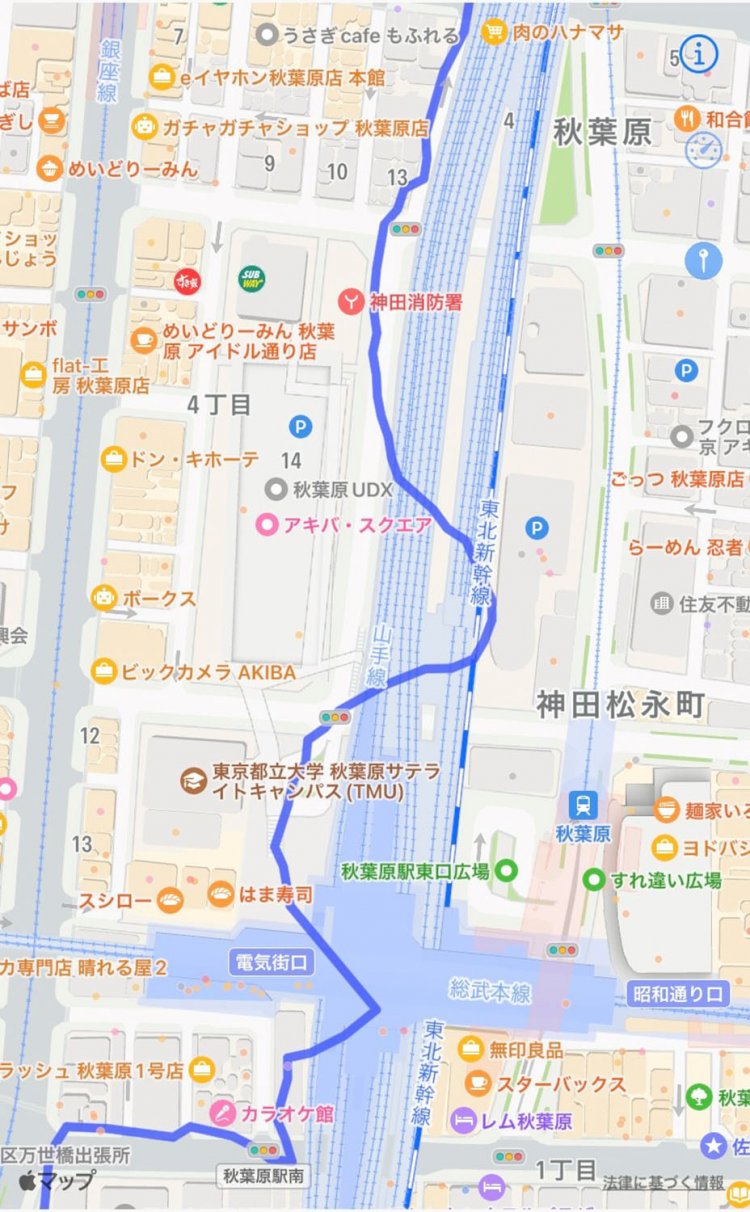Click the はま寿司 sushi restaurant icon
The image size is (750, 1212).
[x=222, y=894]
